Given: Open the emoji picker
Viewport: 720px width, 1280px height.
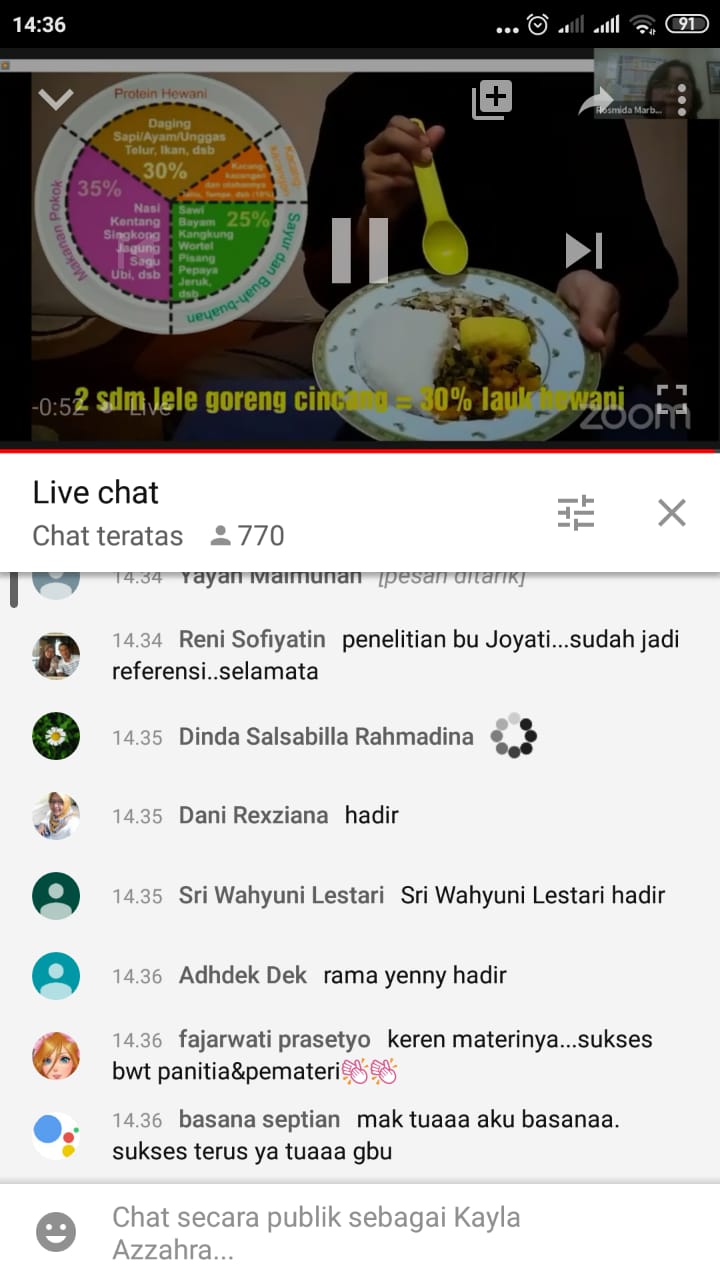Looking at the screenshot, I should click(56, 1232).
